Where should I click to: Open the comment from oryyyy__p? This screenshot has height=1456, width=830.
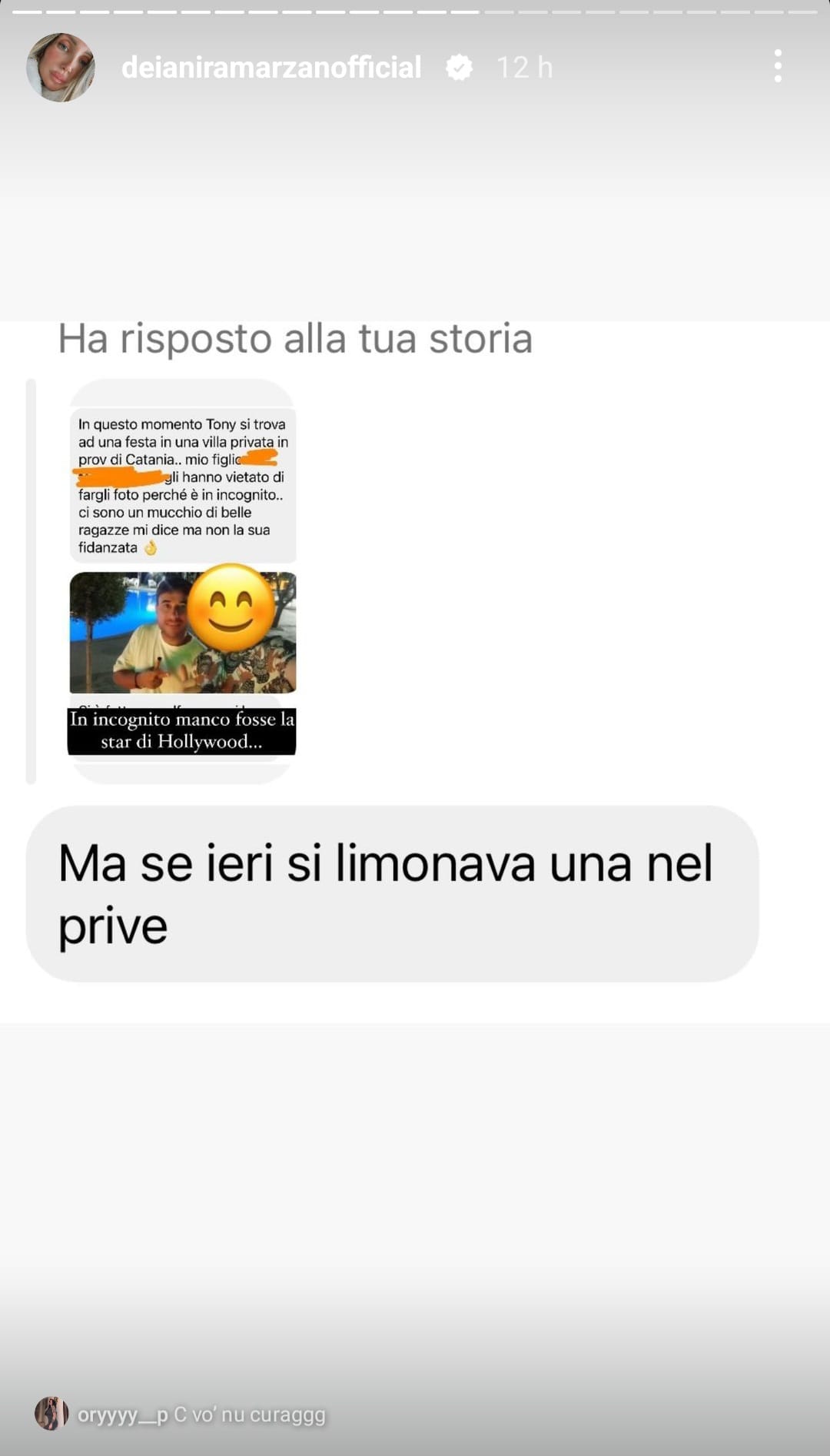(x=201, y=1414)
